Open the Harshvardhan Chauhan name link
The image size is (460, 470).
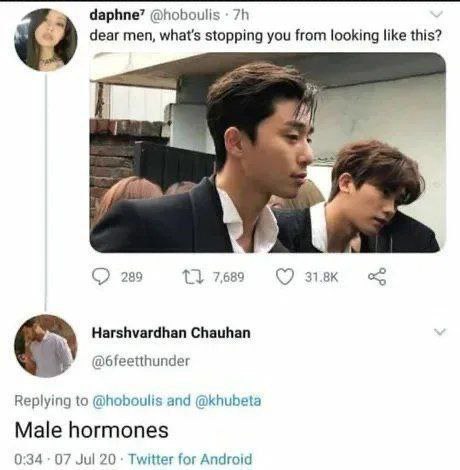171,333
